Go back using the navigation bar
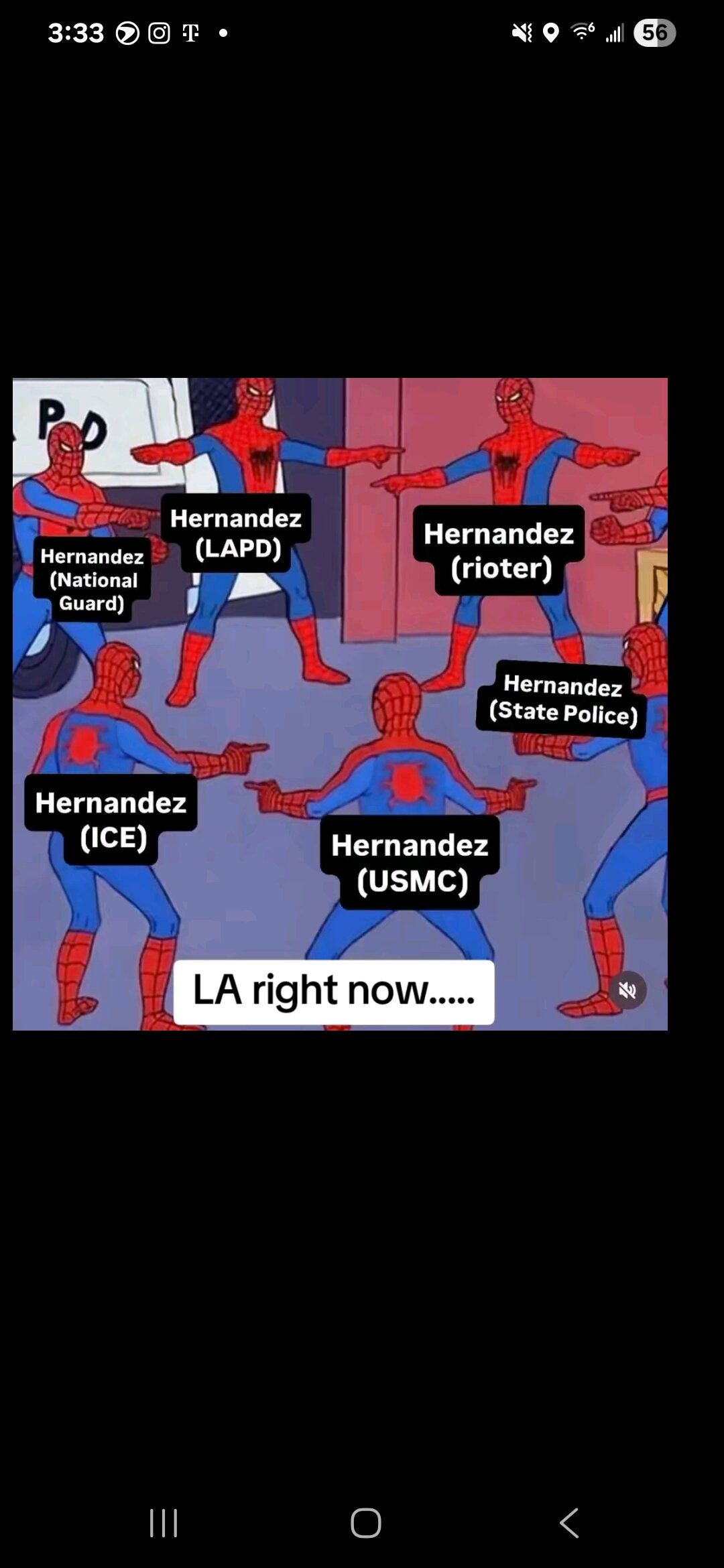The height and width of the screenshot is (1568, 724). click(x=569, y=1522)
